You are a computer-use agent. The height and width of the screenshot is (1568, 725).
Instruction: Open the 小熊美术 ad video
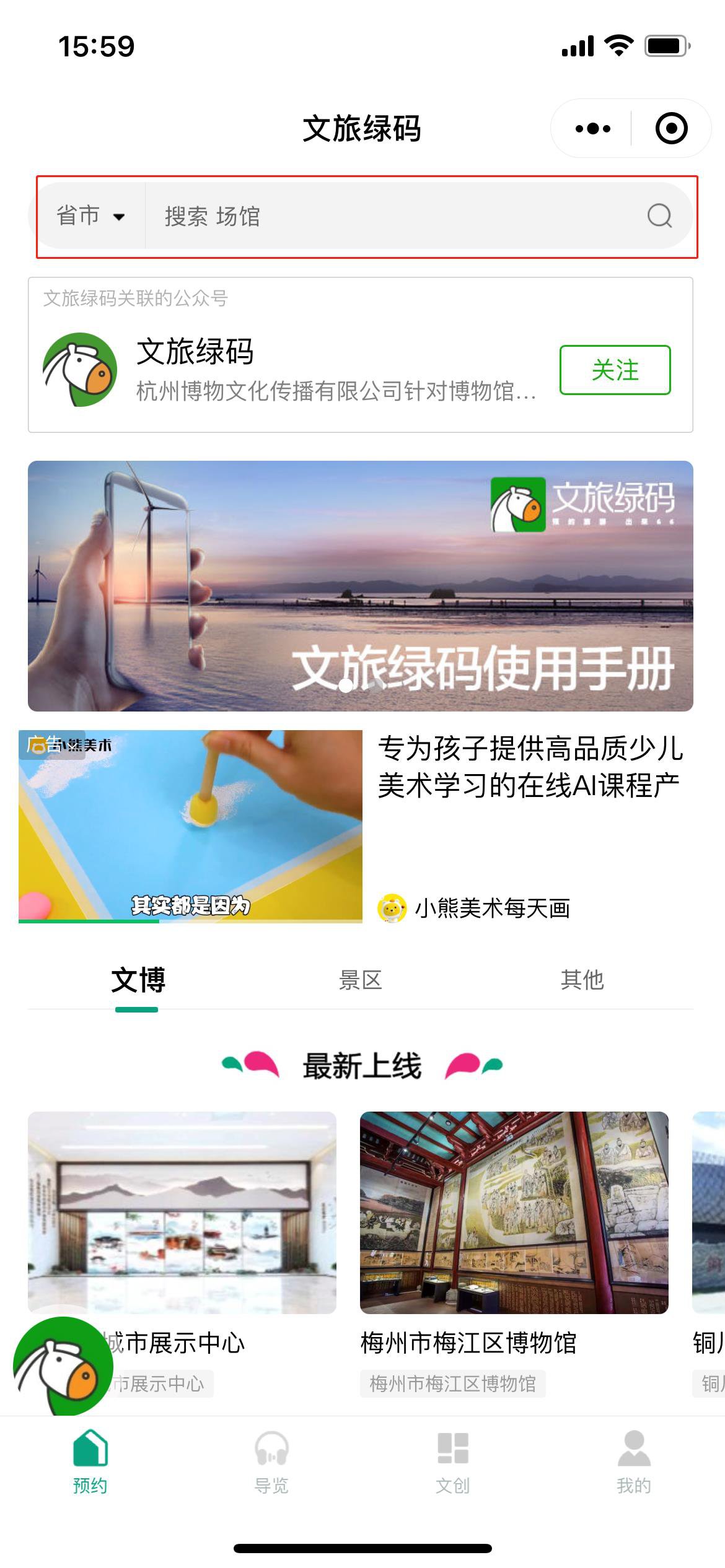pyautogui.click(x=190, y=826)
